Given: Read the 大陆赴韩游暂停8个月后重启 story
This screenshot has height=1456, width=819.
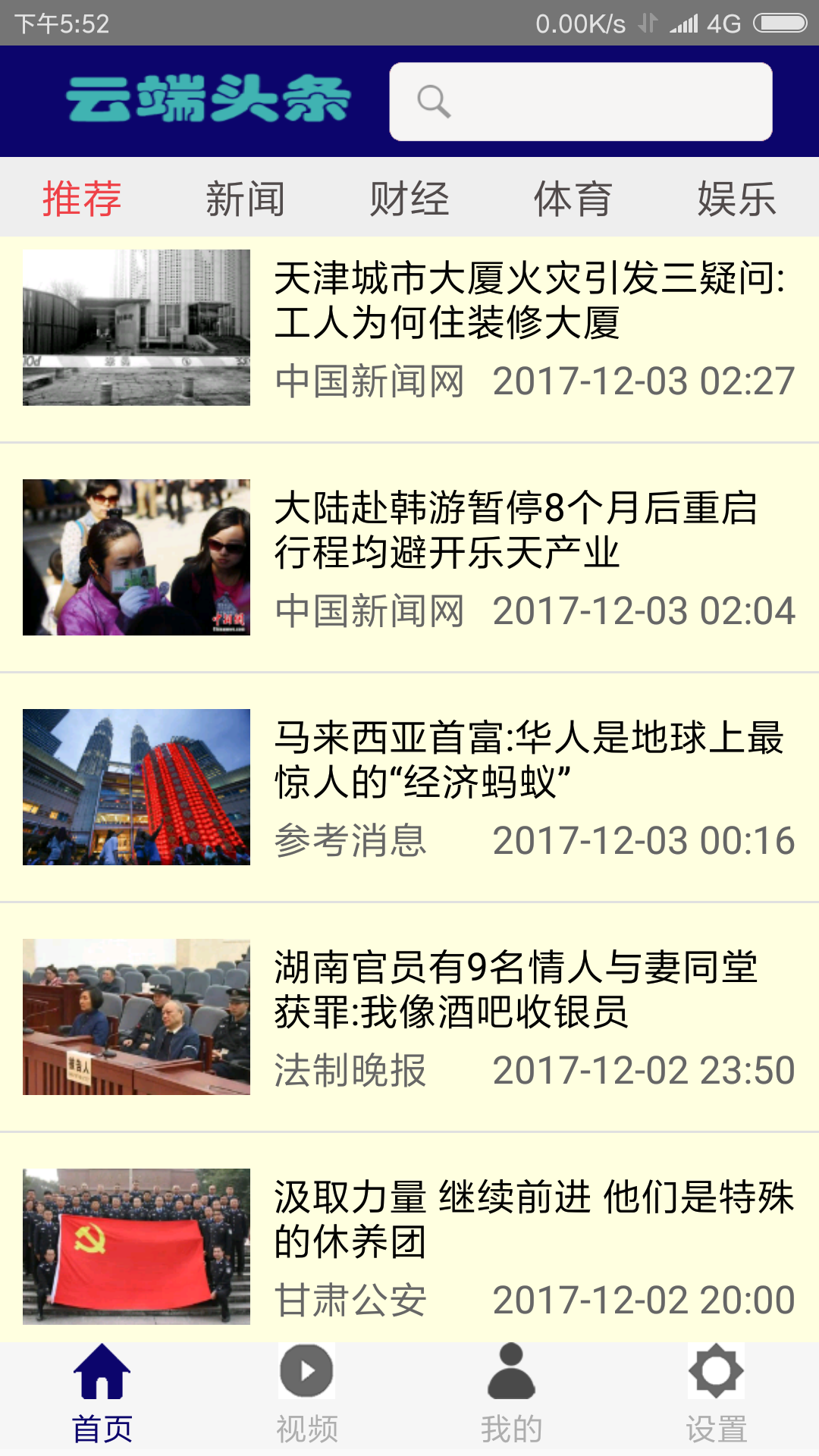Looking at the screenshot, I should tap(516, 530).
